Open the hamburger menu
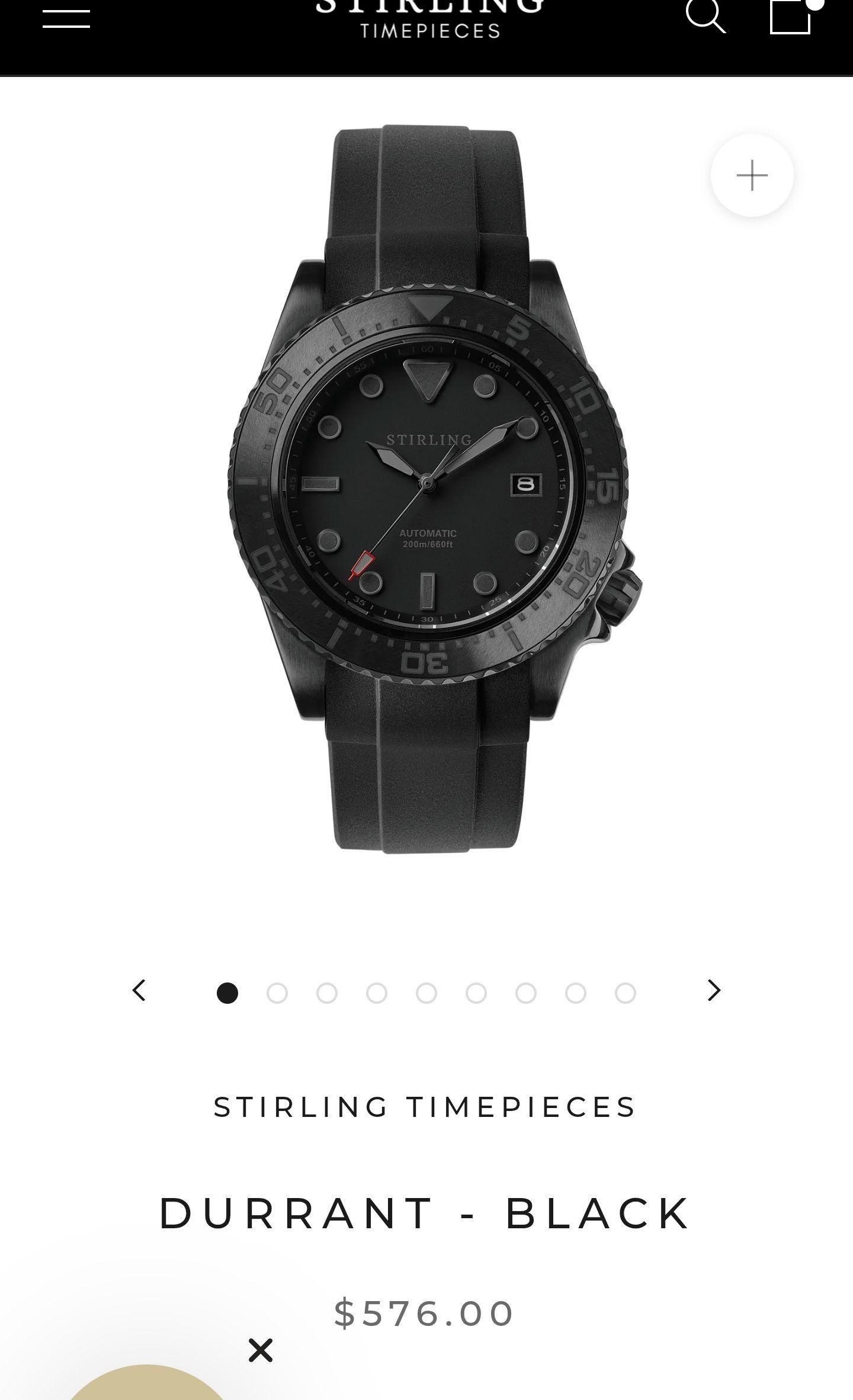 tap(66, 18)
